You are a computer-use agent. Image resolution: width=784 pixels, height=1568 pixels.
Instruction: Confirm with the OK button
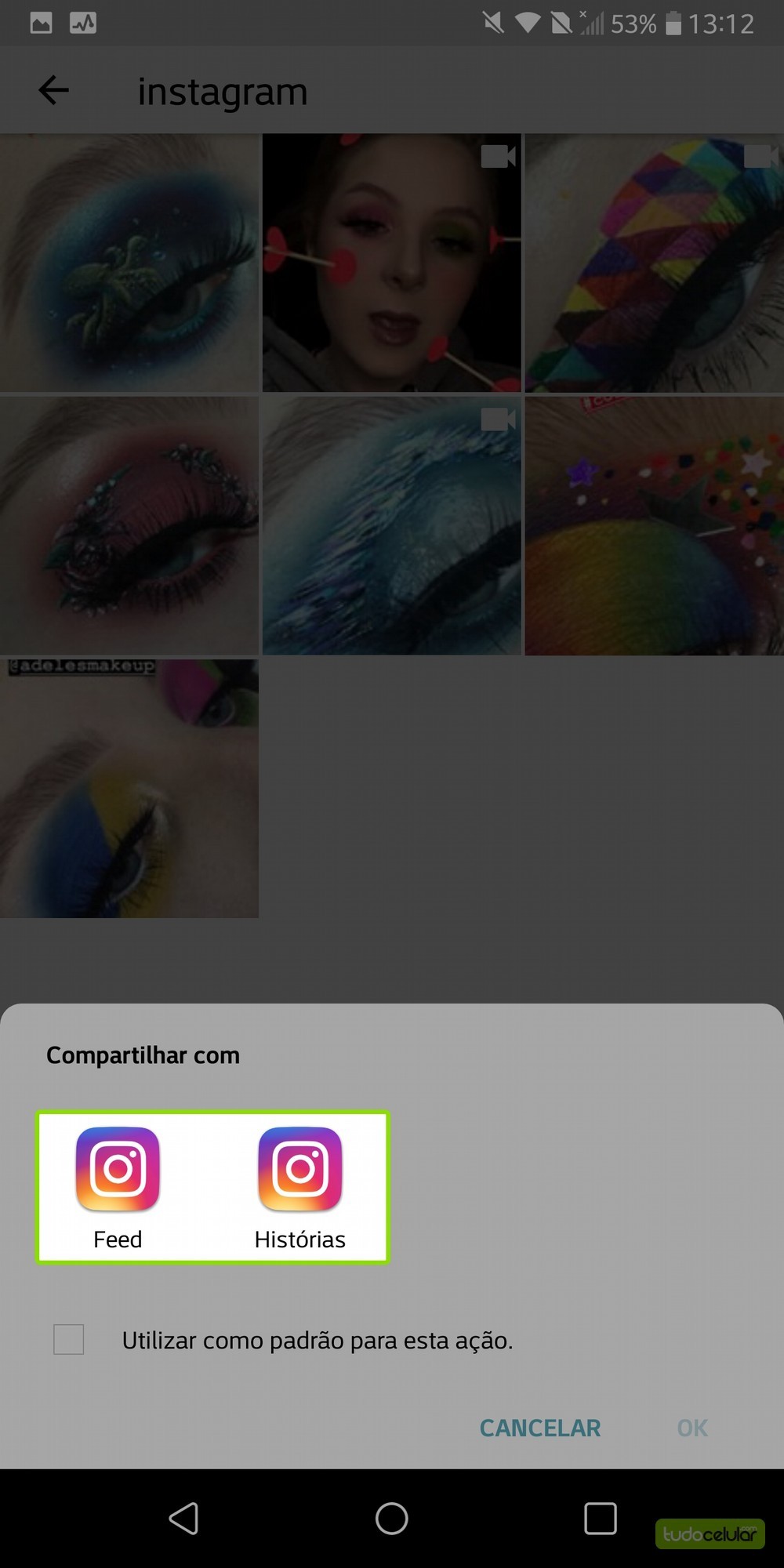click(x=692, y=1428)
